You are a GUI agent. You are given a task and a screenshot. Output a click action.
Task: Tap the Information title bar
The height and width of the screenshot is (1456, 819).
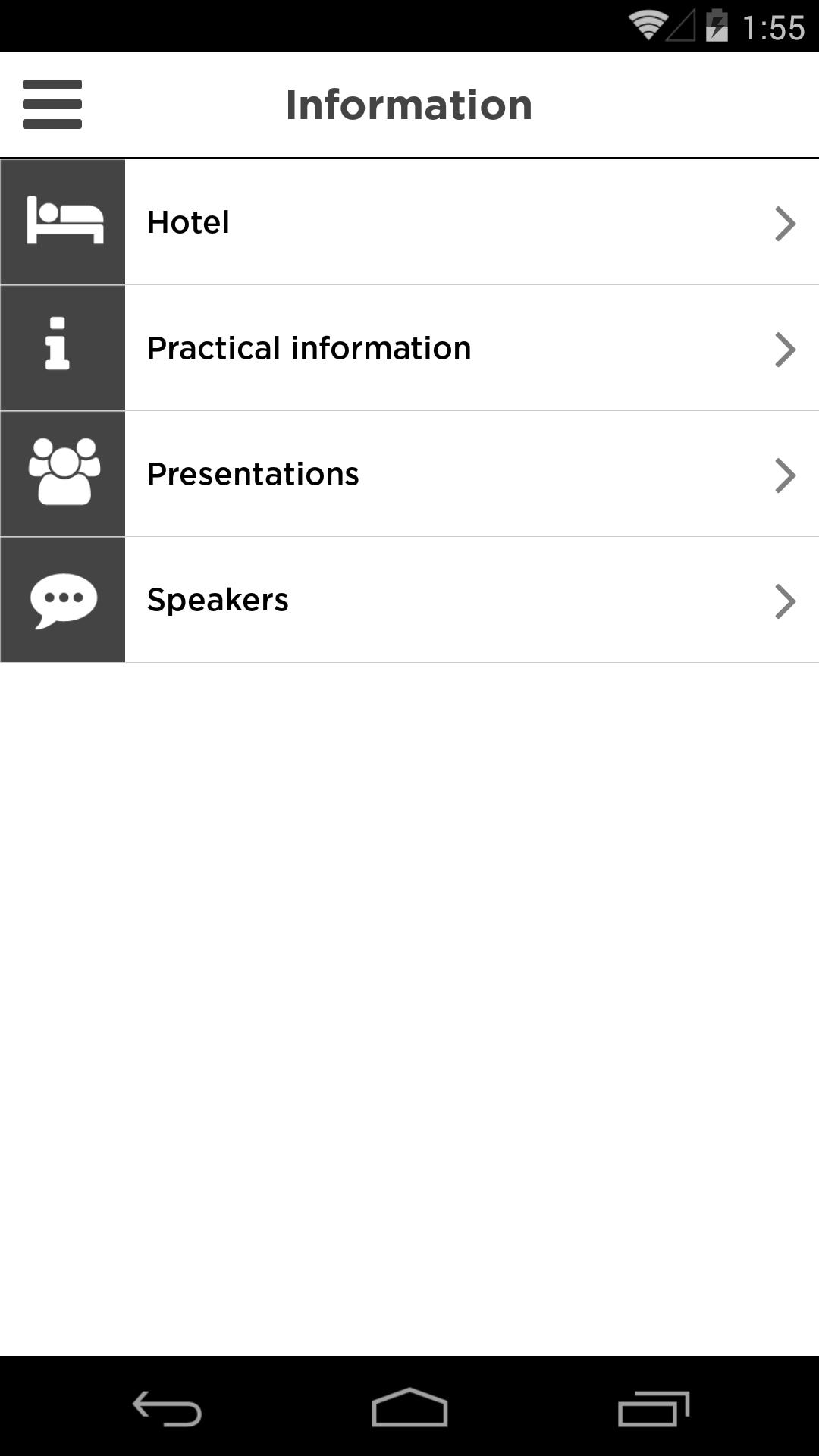(x=409, y=104)
